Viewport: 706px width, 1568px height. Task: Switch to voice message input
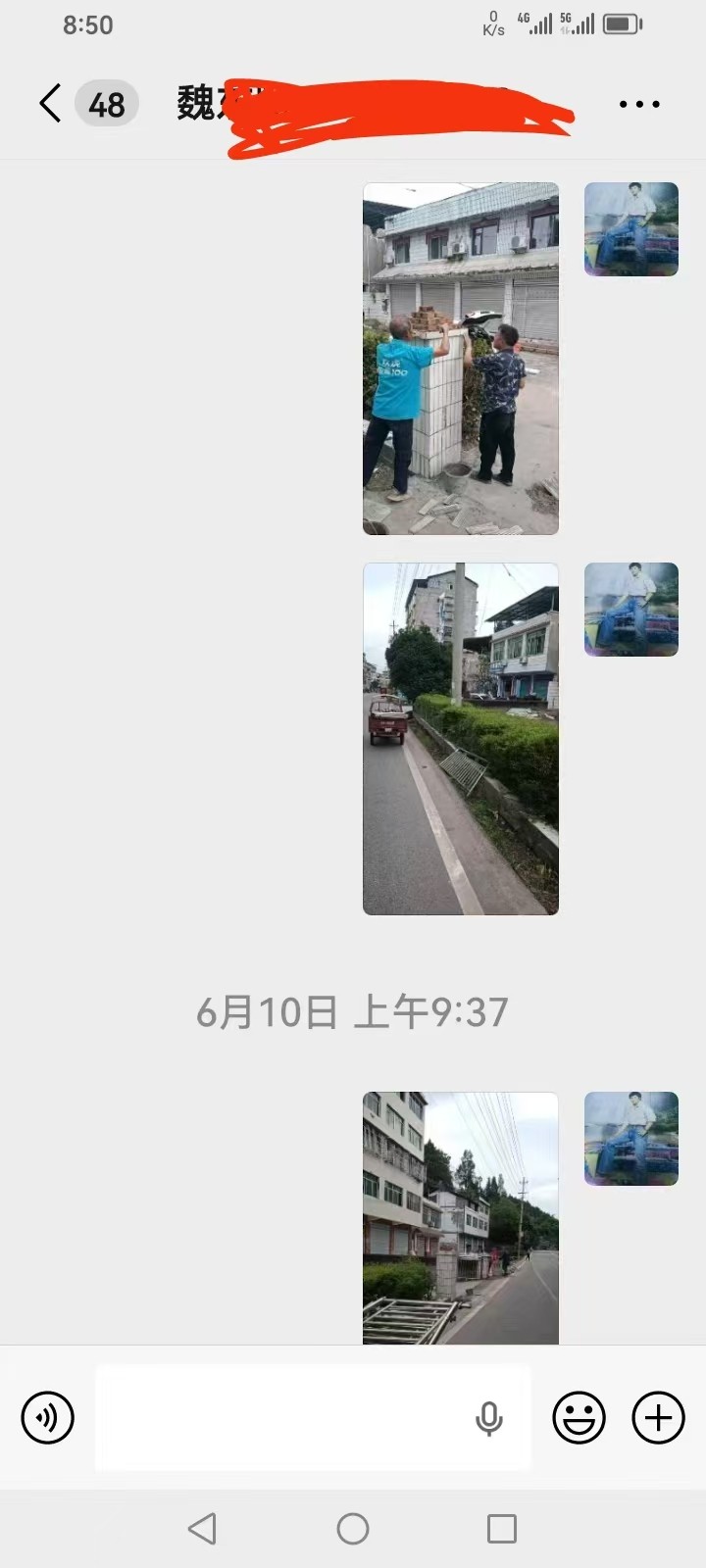coord(48,1417)
